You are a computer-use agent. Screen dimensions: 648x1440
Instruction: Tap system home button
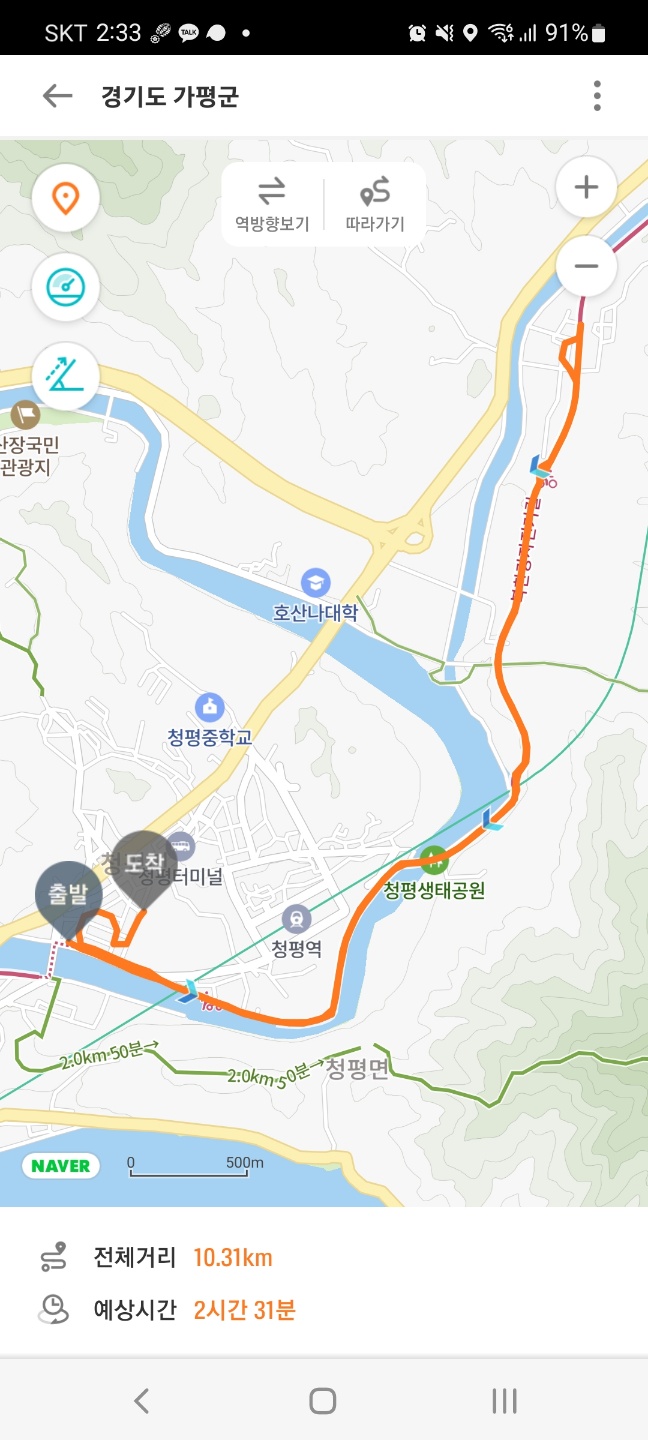(x=322, y=1400)
